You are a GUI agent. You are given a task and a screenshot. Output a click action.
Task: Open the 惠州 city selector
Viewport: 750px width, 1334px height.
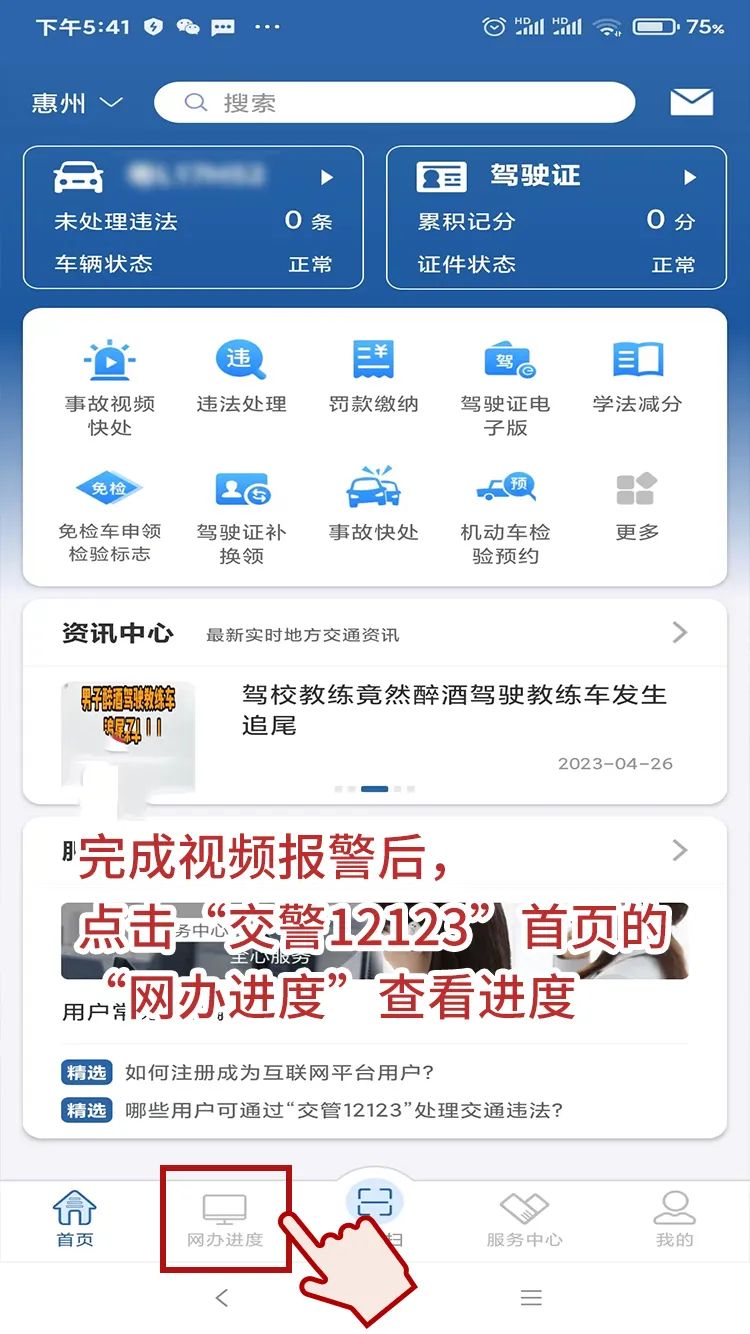77,103
